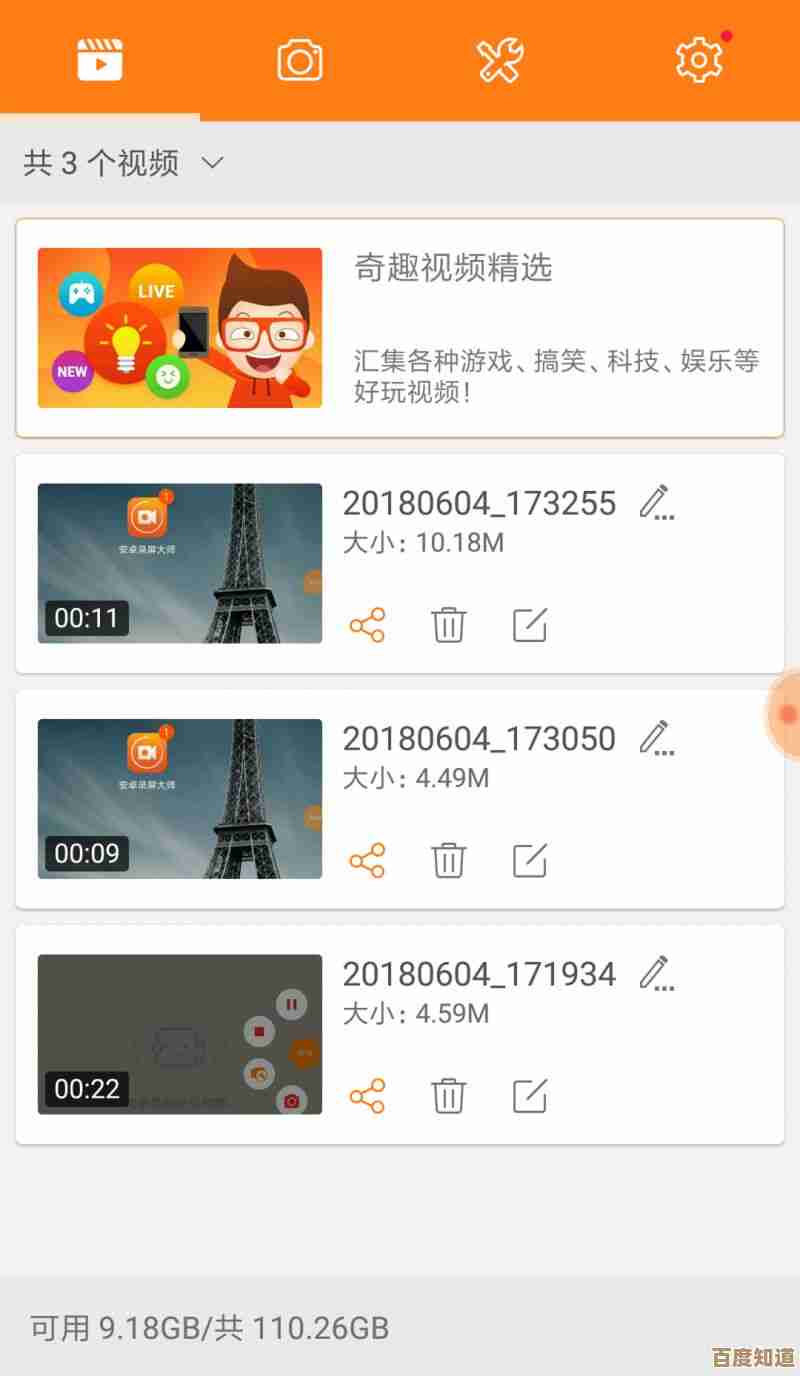The height and width of the screenshot is (1376, 800).
Task: Play the 00:22 video thumbnail
Action: (178, 1034)
